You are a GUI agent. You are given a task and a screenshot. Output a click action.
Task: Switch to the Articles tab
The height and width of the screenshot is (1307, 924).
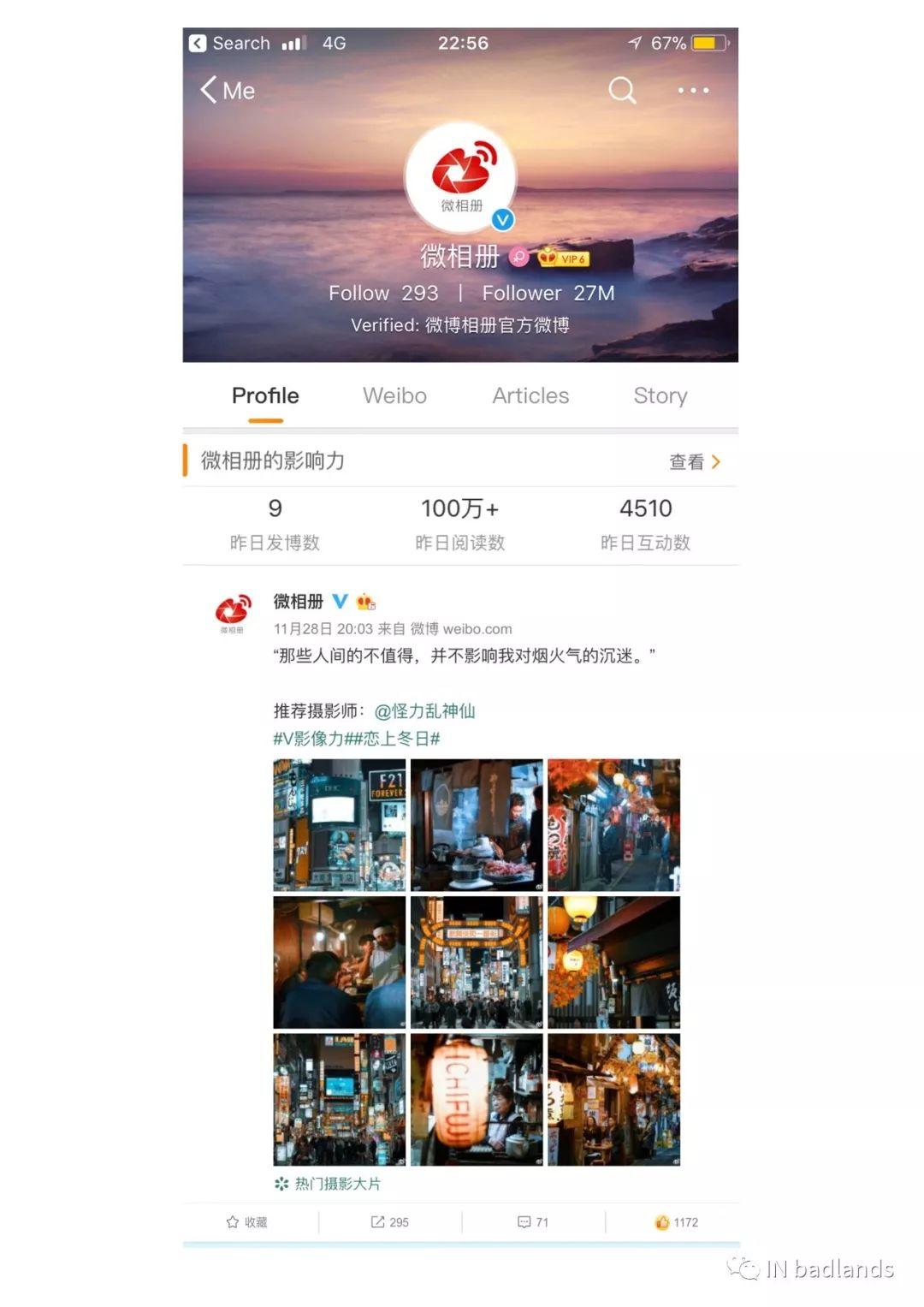coord(530,395)
